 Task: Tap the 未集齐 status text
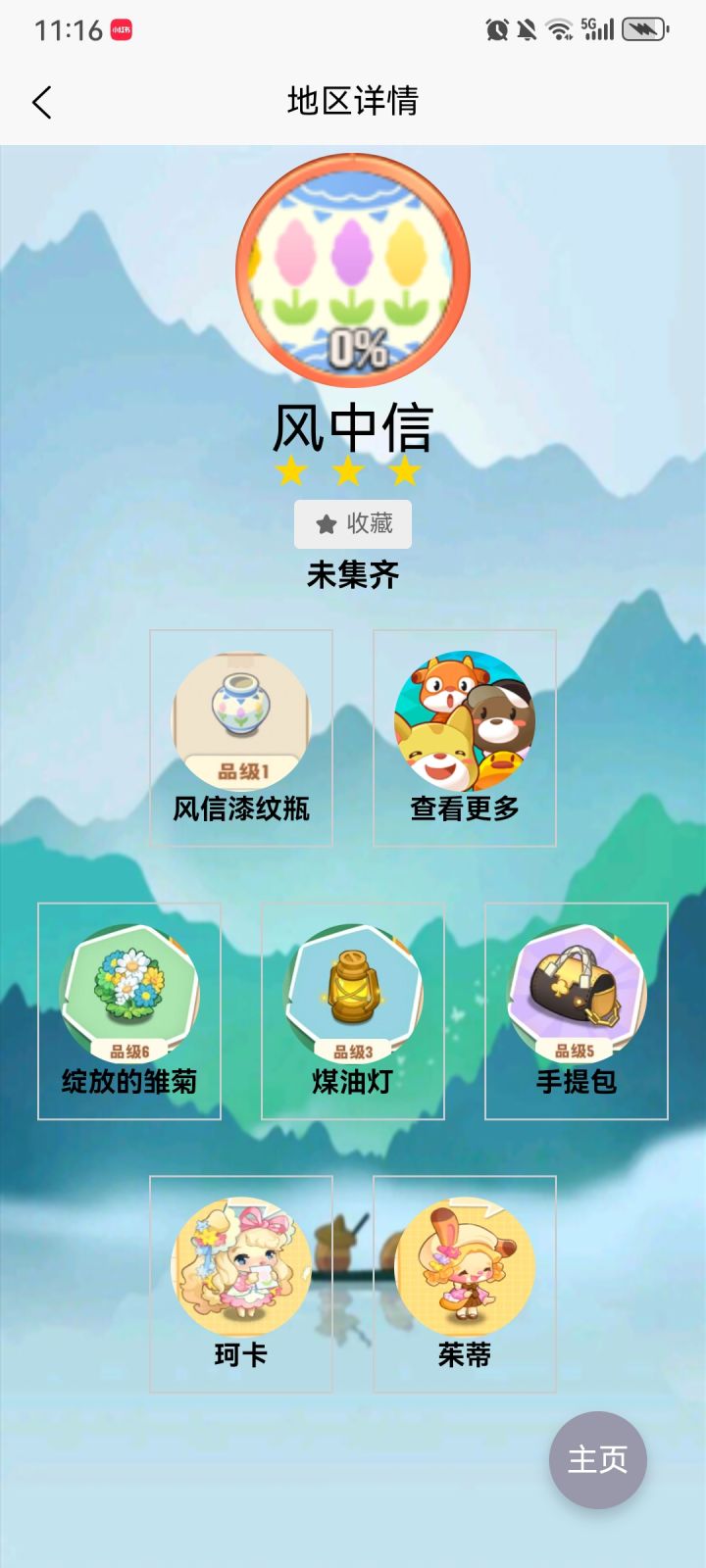point(351,577)
